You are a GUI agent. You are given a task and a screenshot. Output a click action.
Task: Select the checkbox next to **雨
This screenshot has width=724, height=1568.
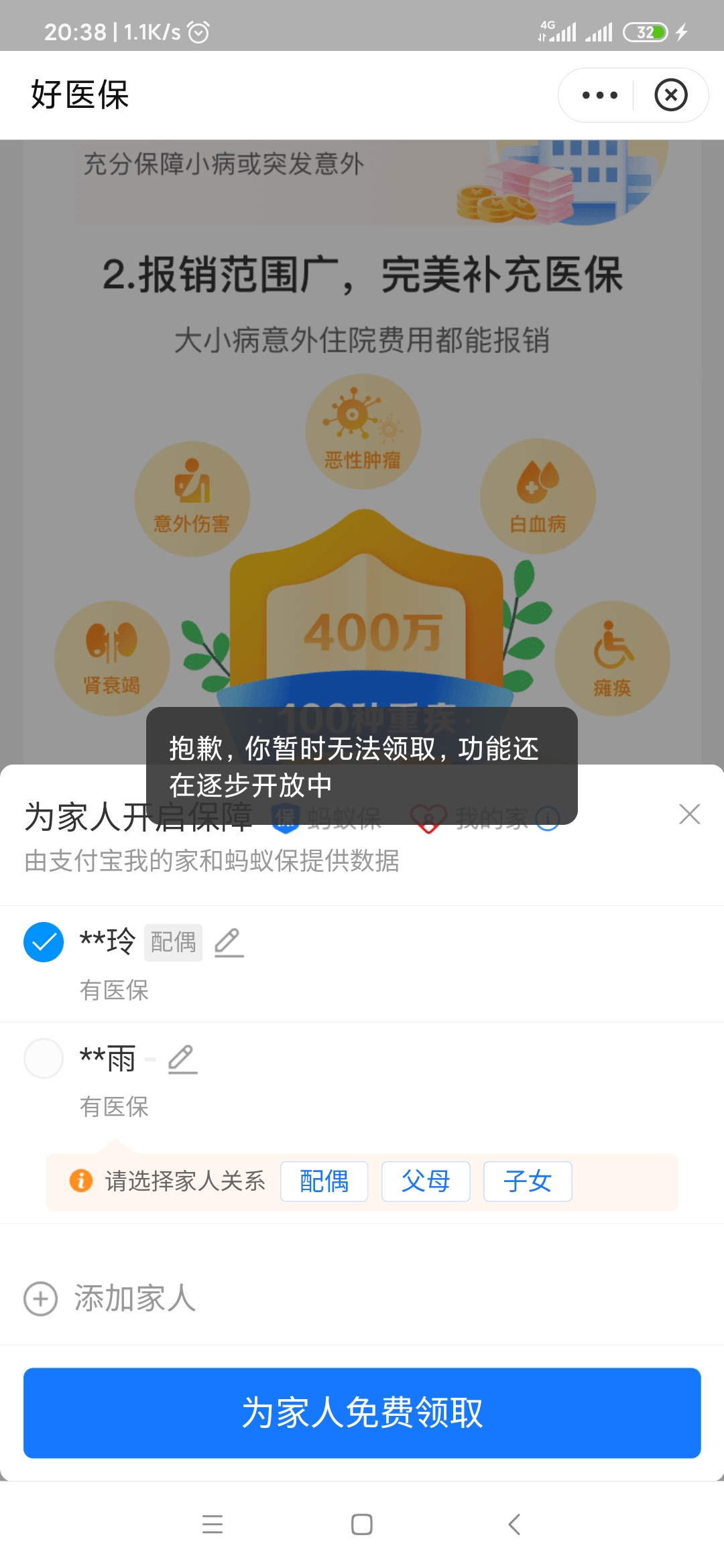pyautogui.click(x=44, y=1057)
